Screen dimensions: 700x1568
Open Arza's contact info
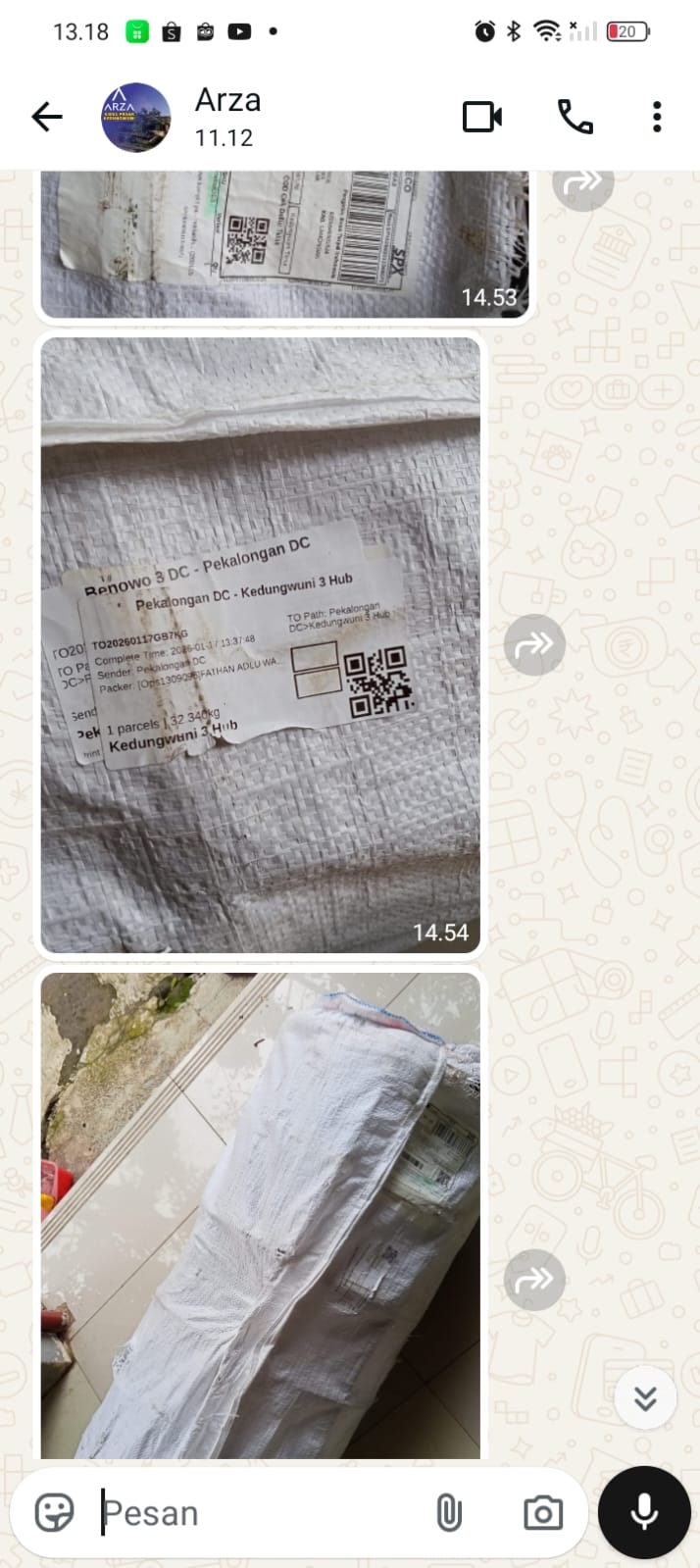[227, 117]
